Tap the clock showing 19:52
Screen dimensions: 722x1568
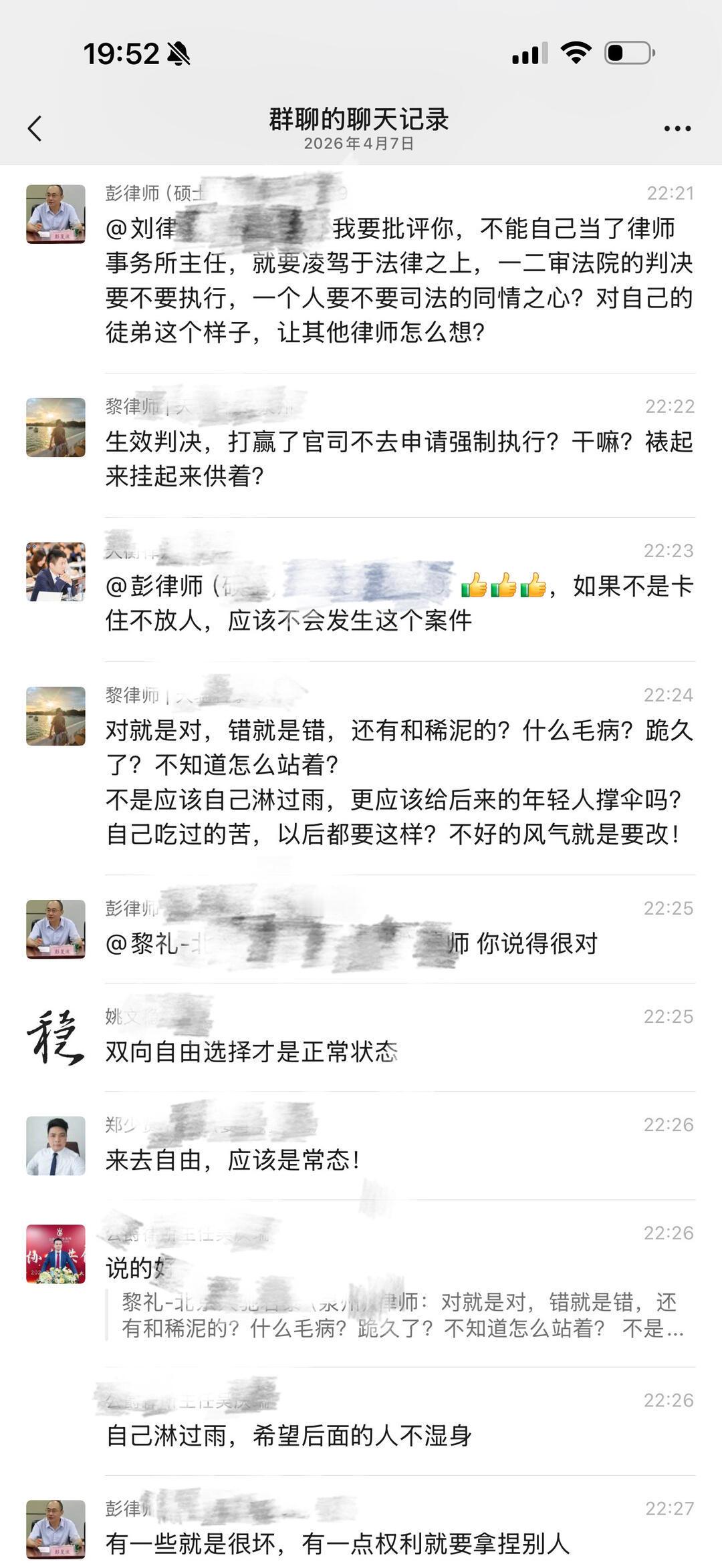[120, 53]
